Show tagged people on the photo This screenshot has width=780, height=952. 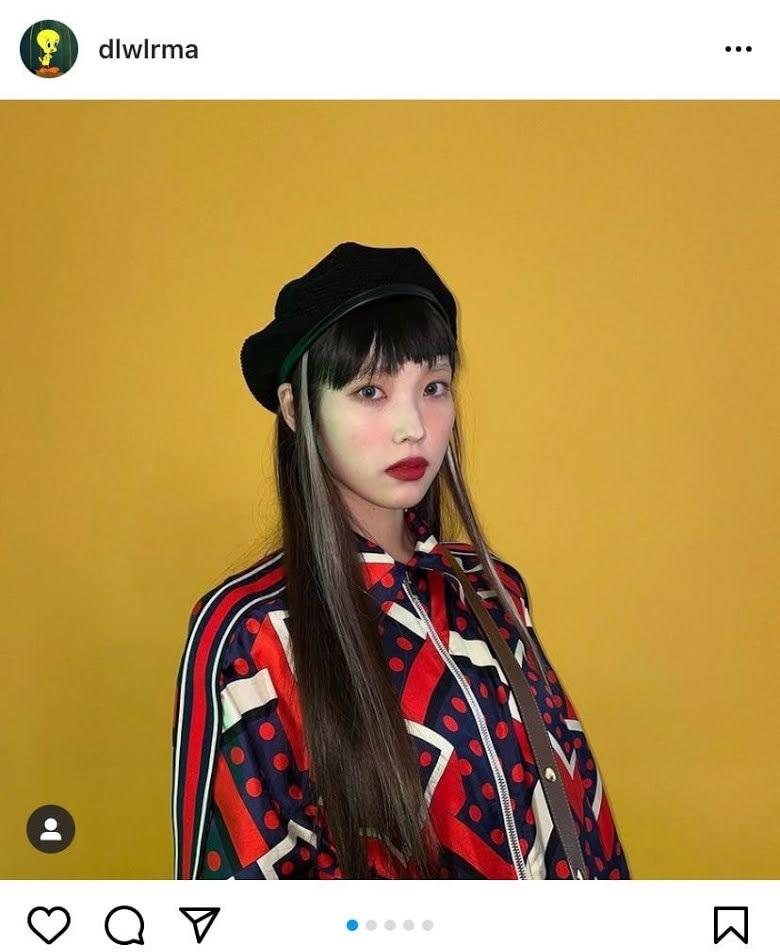click(50, 829)
